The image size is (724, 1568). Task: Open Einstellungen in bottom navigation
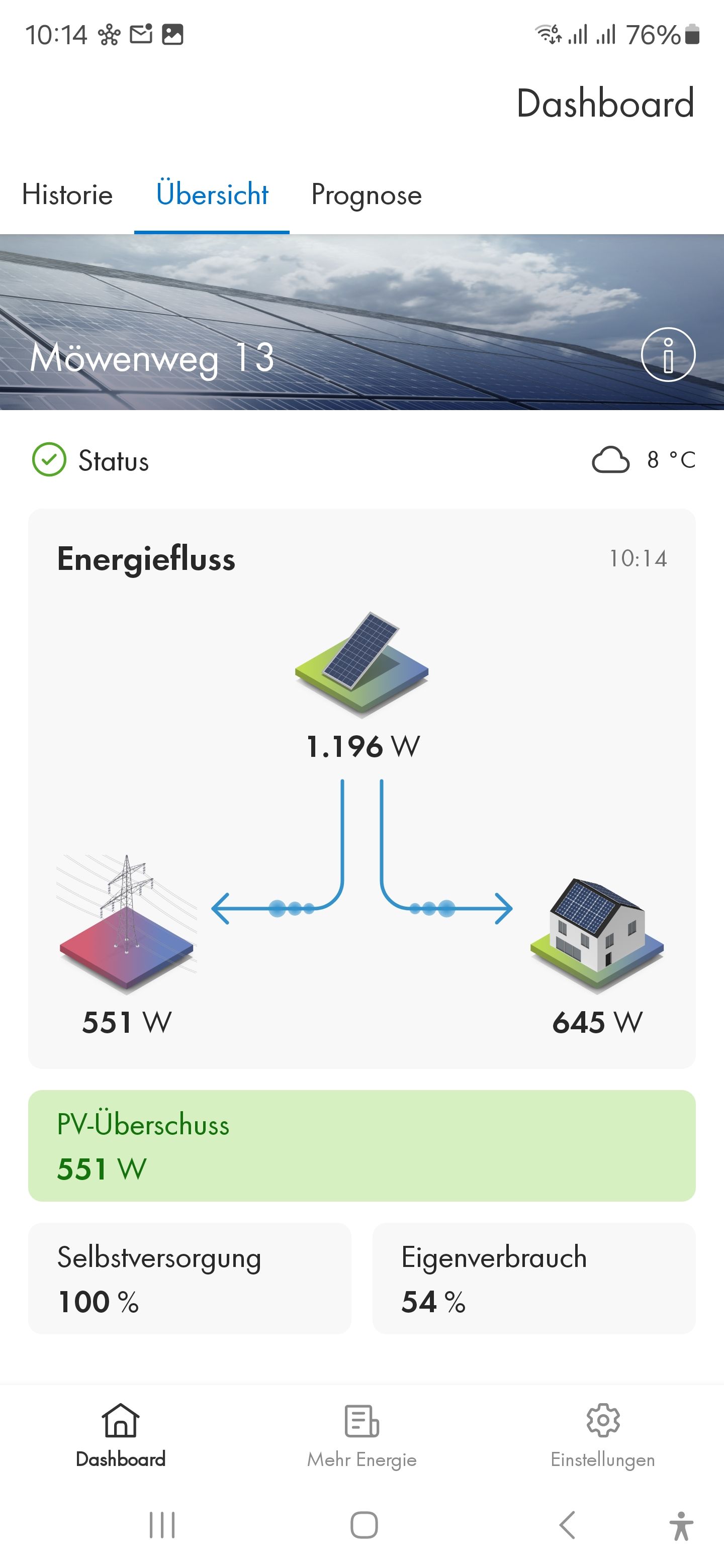point(603,1436)
